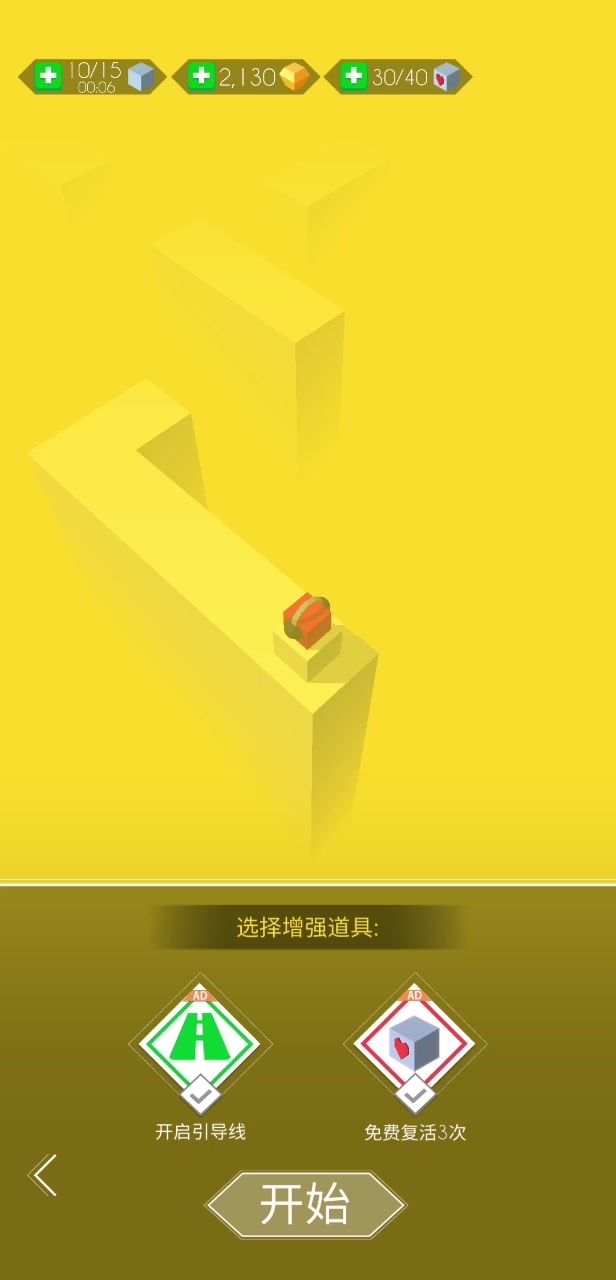Viewport: 616px width, 1280px height.
Task: Select the 免费复活3次 free revive booster
Action: tap(414, 1044)
